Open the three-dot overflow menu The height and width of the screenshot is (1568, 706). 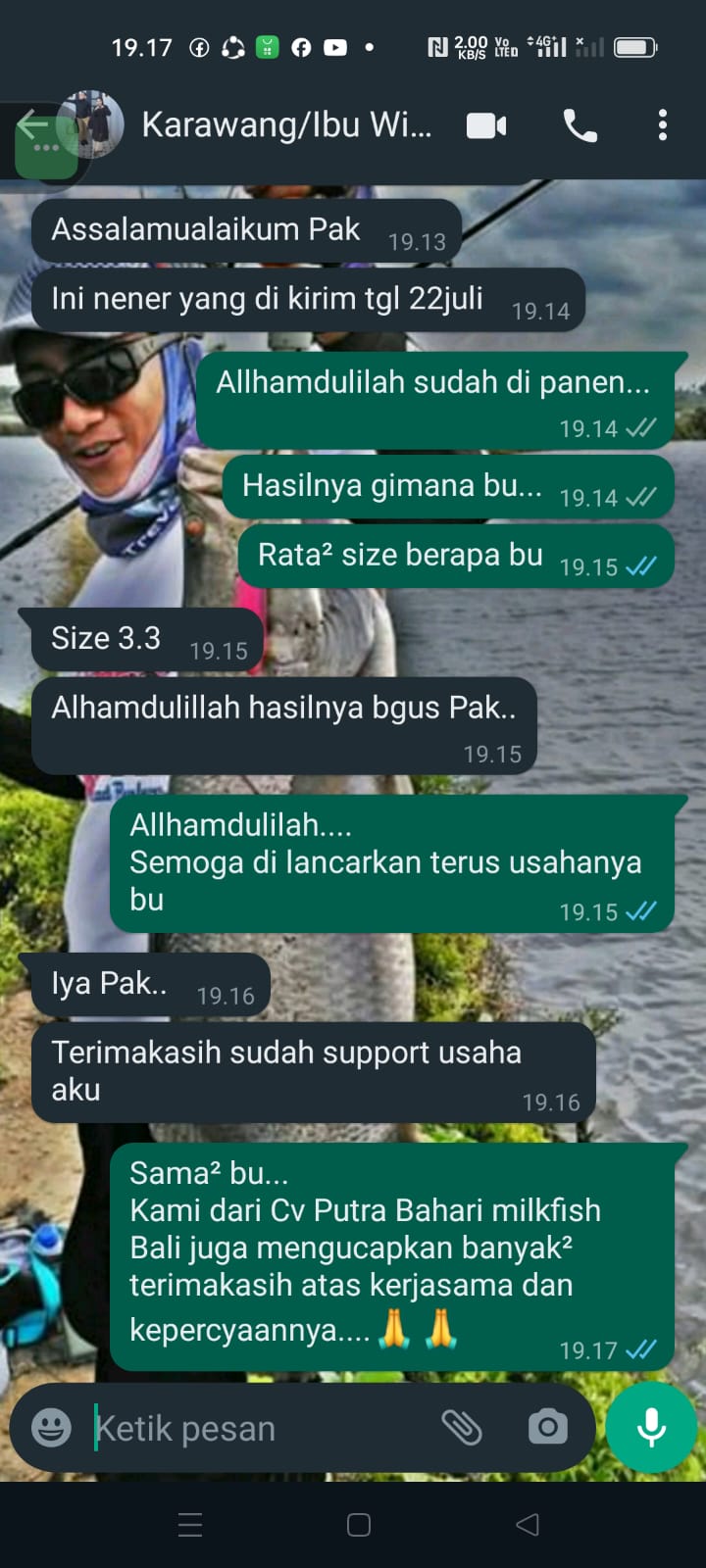coord(663,125)
